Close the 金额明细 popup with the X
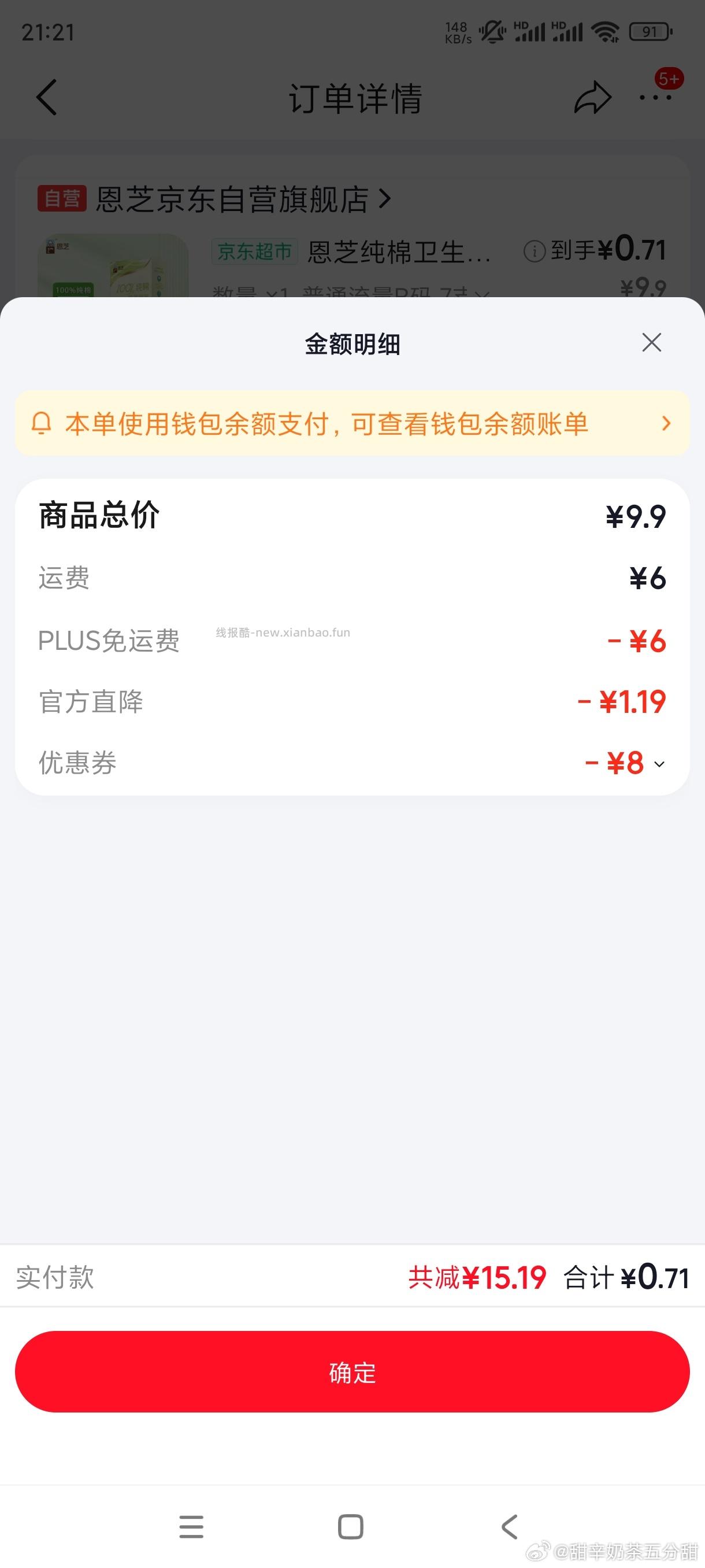The height and width of the screenshot is (1568, 705). point(651,343)
